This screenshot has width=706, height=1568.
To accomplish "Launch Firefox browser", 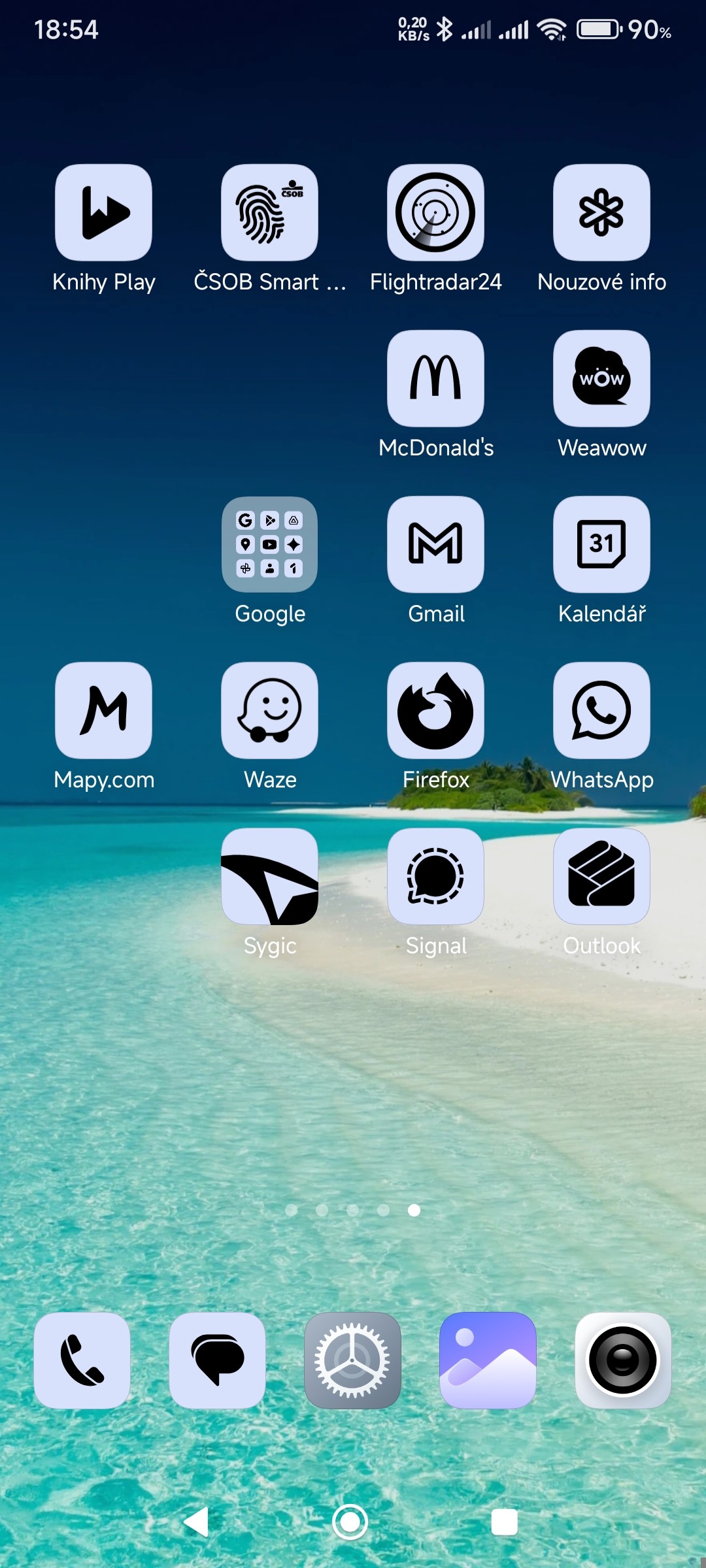I will pos(435,710).
